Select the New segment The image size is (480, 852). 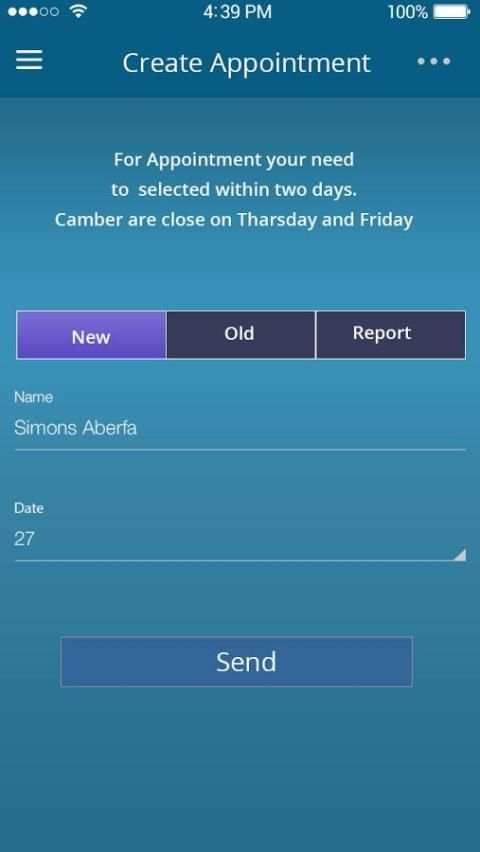tap(91, 335)
